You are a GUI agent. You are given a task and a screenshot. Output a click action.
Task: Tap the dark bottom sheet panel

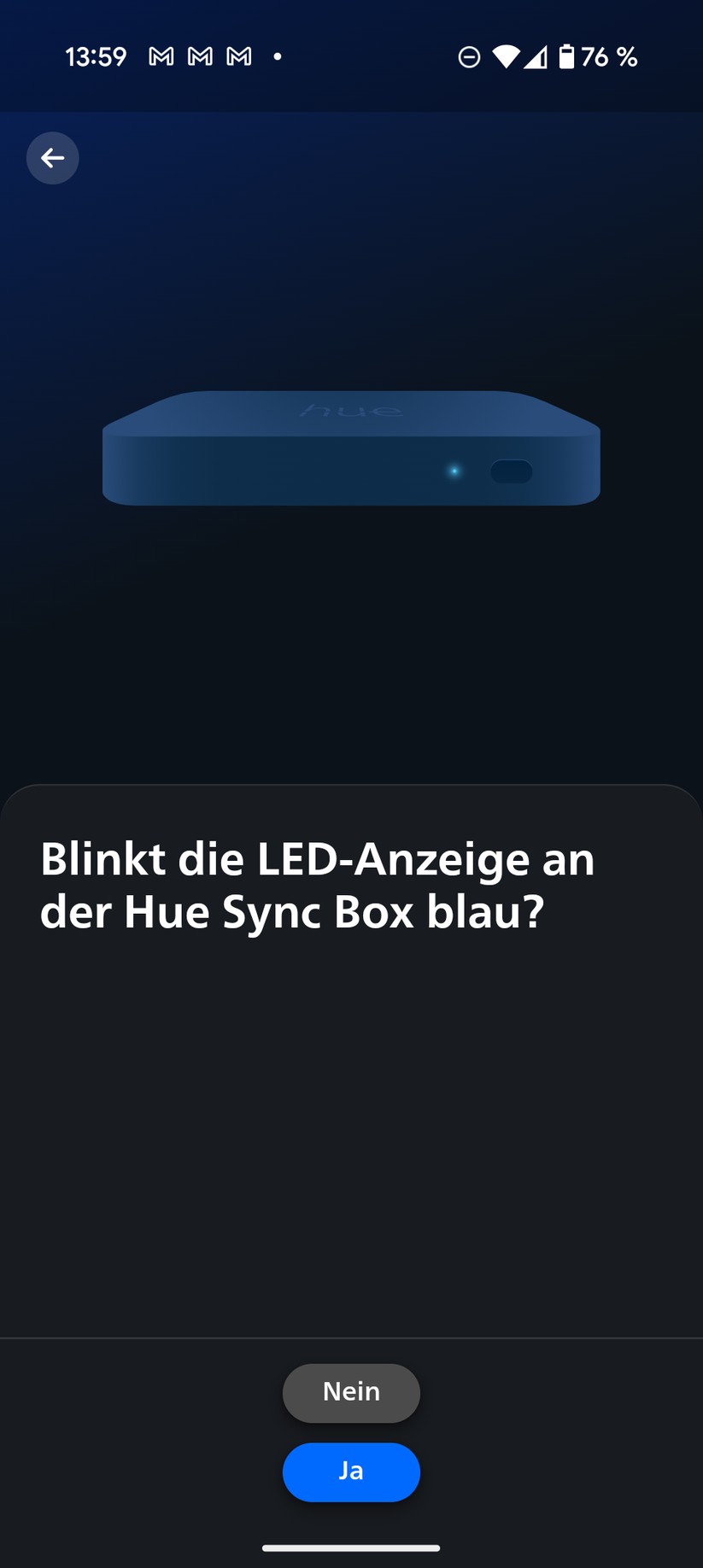pos(351,1110)
